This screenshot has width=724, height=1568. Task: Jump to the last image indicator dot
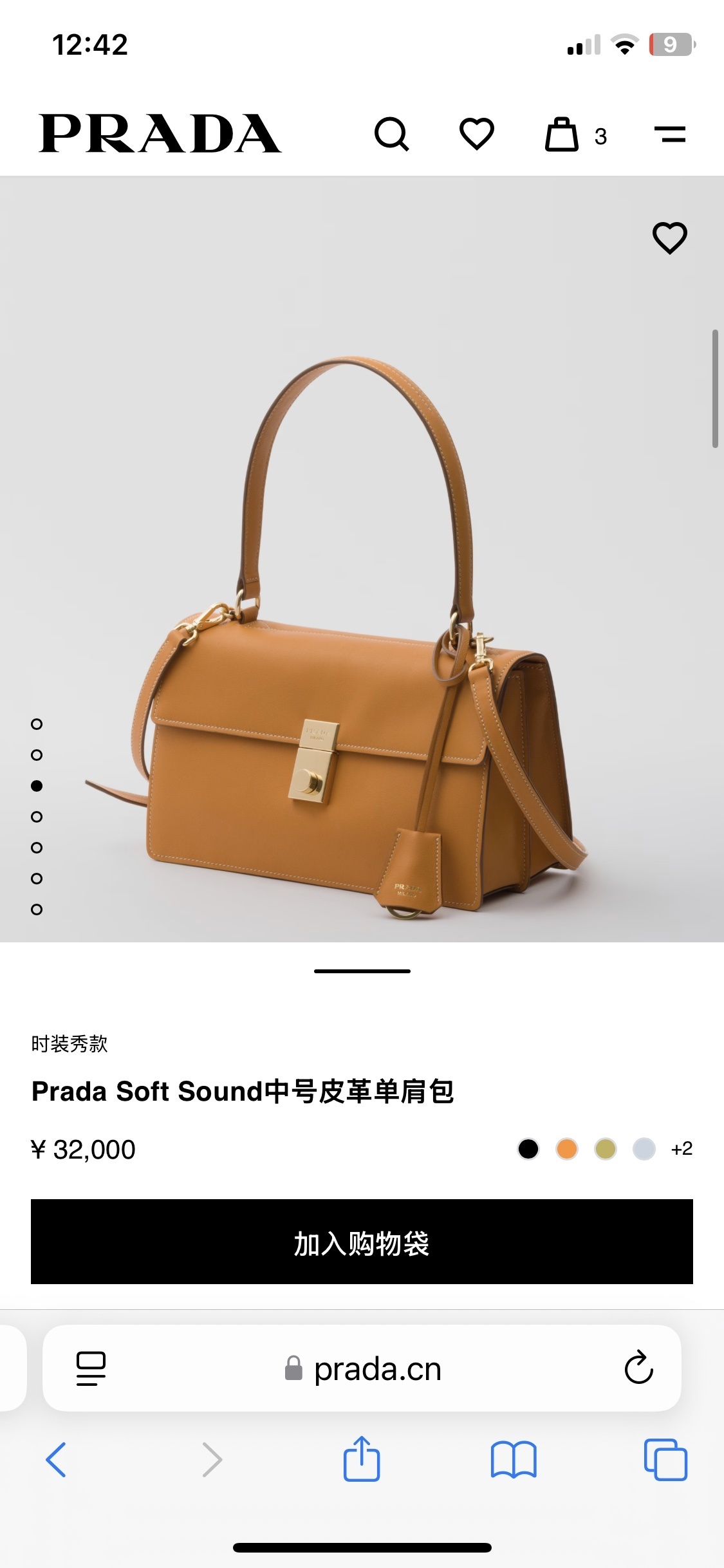(x=37, y=910)
